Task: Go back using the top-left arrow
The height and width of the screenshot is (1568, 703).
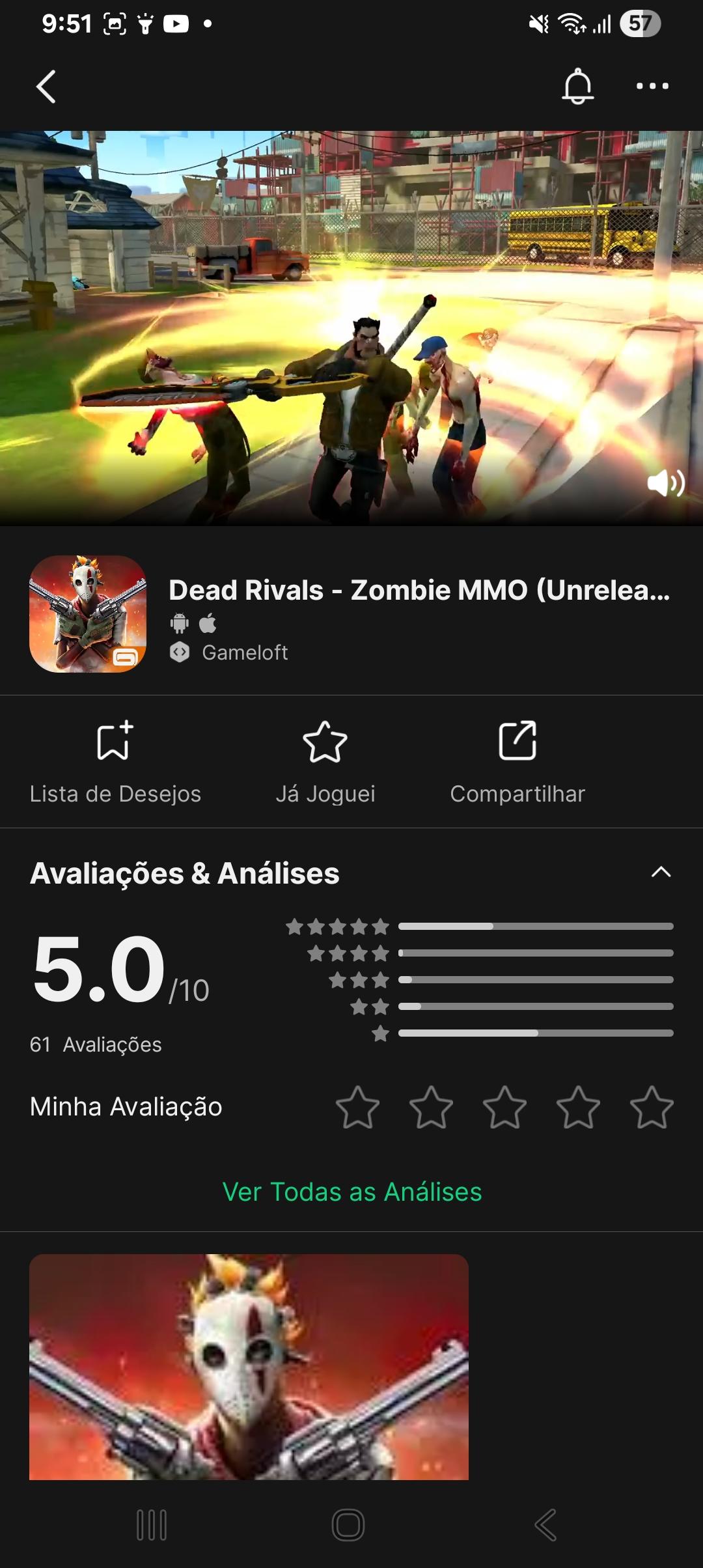Action: coord(46,87)
